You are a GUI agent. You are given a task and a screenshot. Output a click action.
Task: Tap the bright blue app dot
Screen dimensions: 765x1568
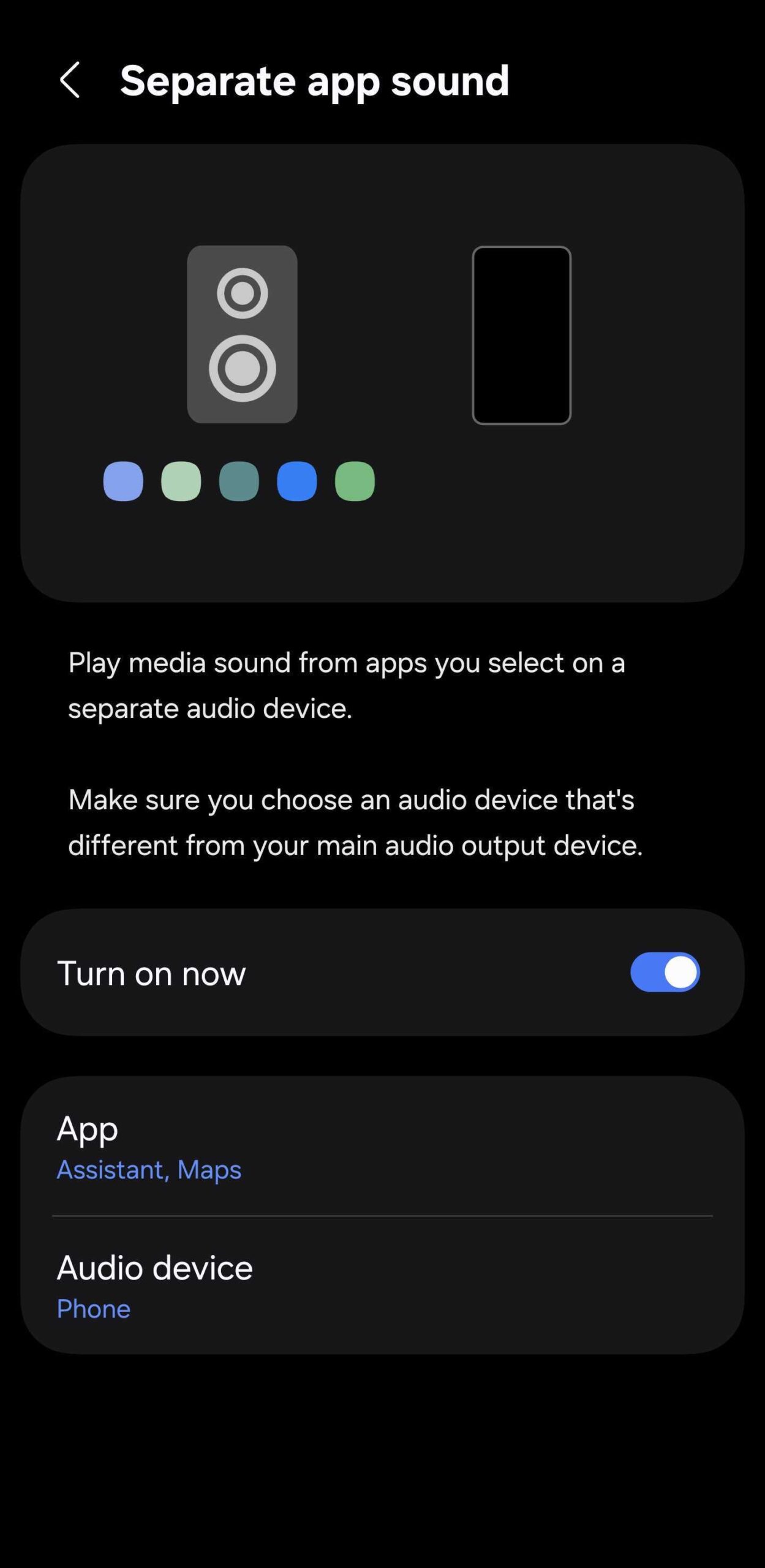[296, 481]
